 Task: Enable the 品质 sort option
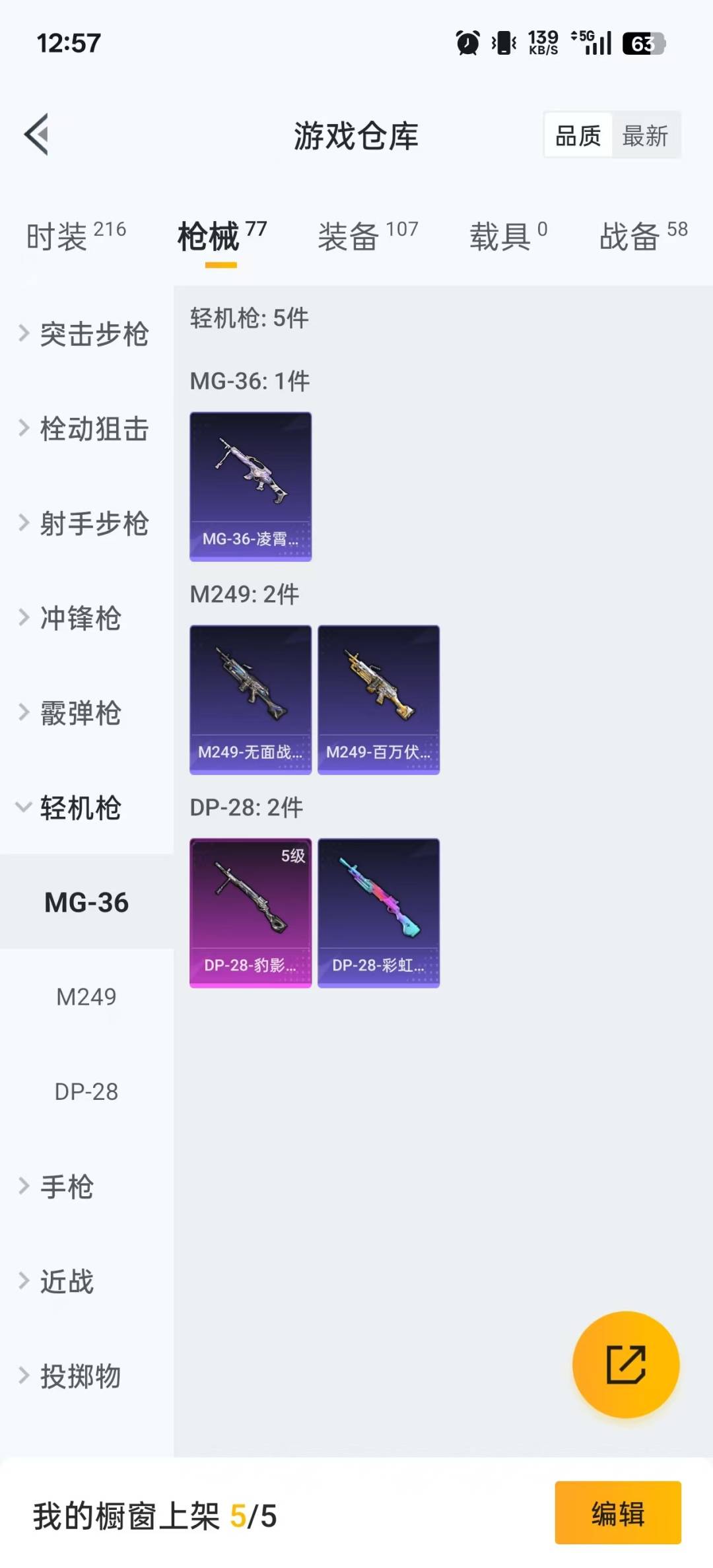click(x=578, y=135)
